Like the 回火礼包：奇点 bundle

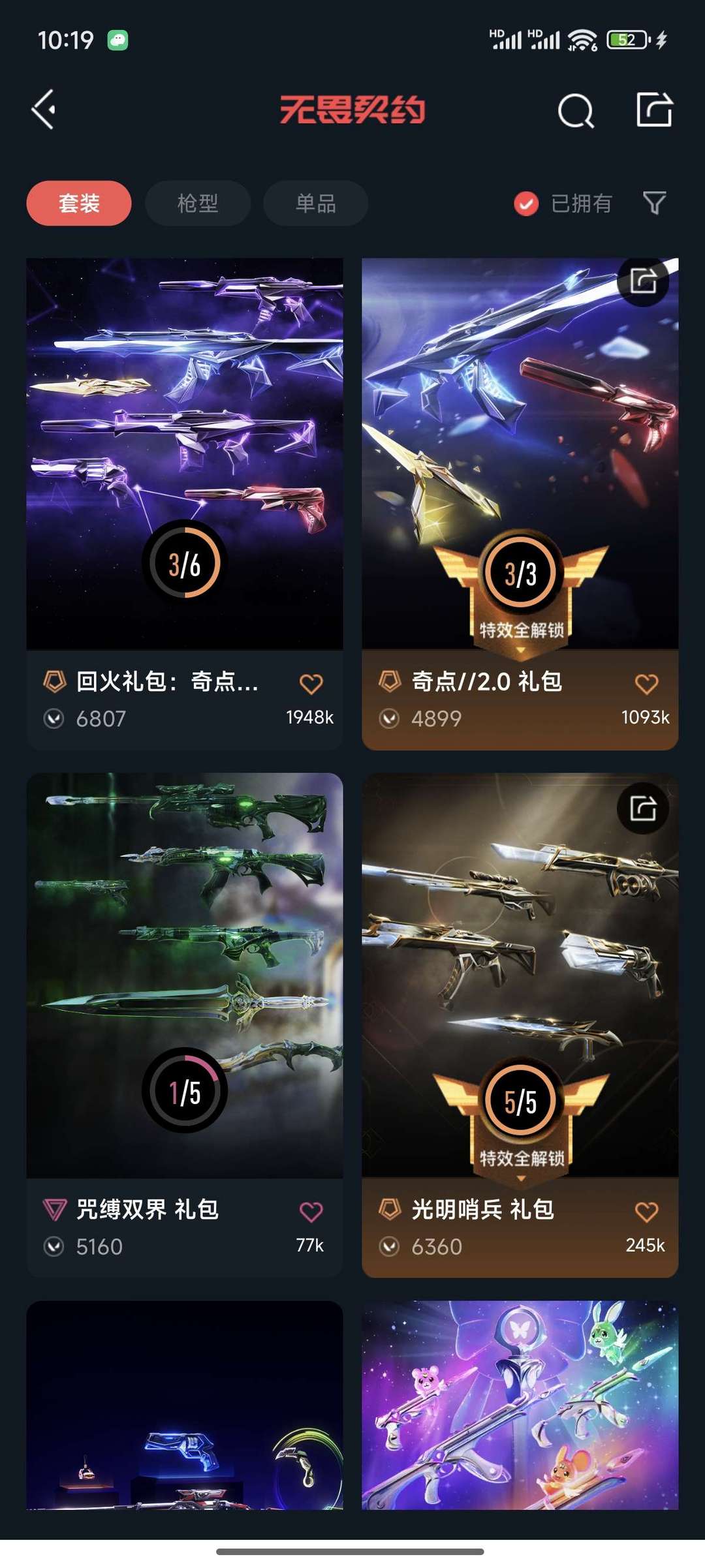311,684
